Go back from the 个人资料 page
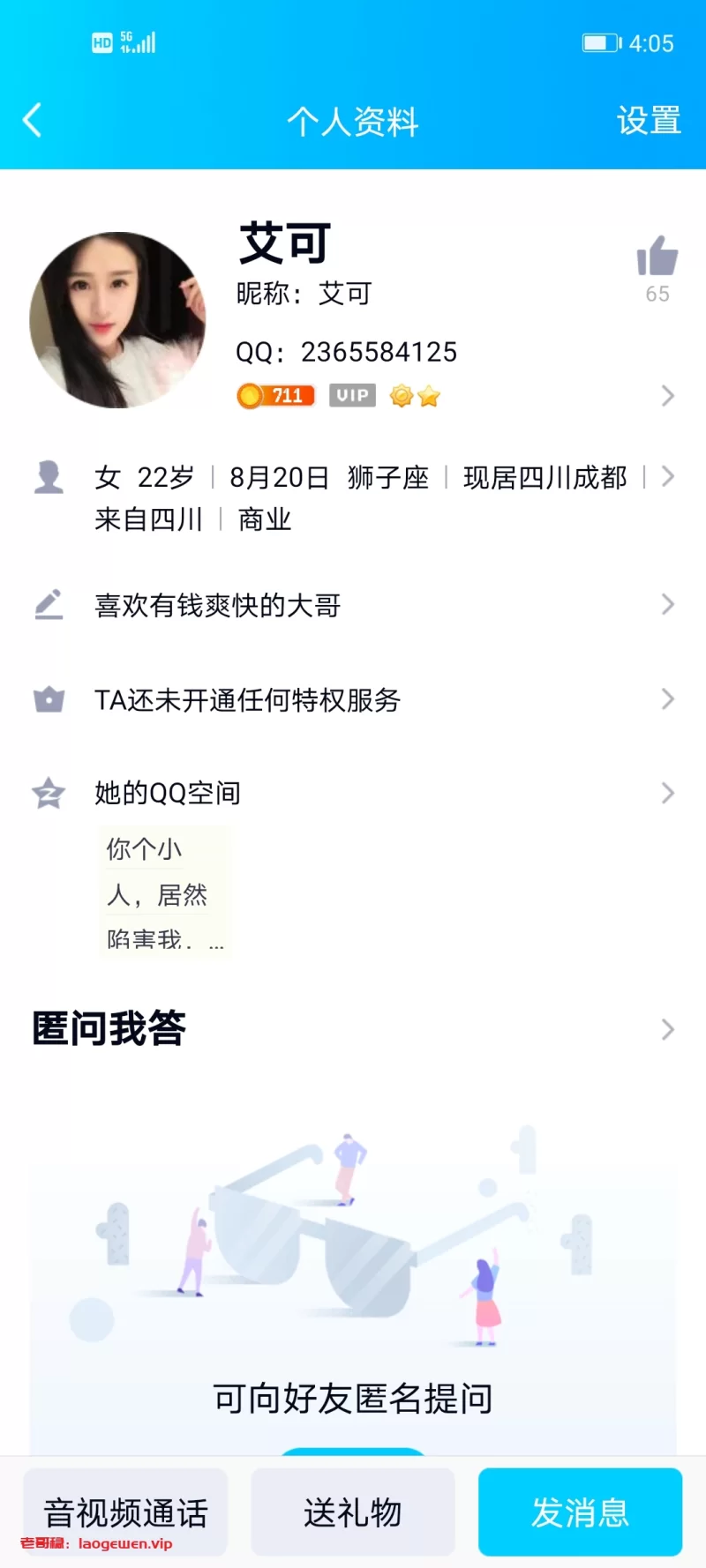706x1568 pixels. click(33, 121)
